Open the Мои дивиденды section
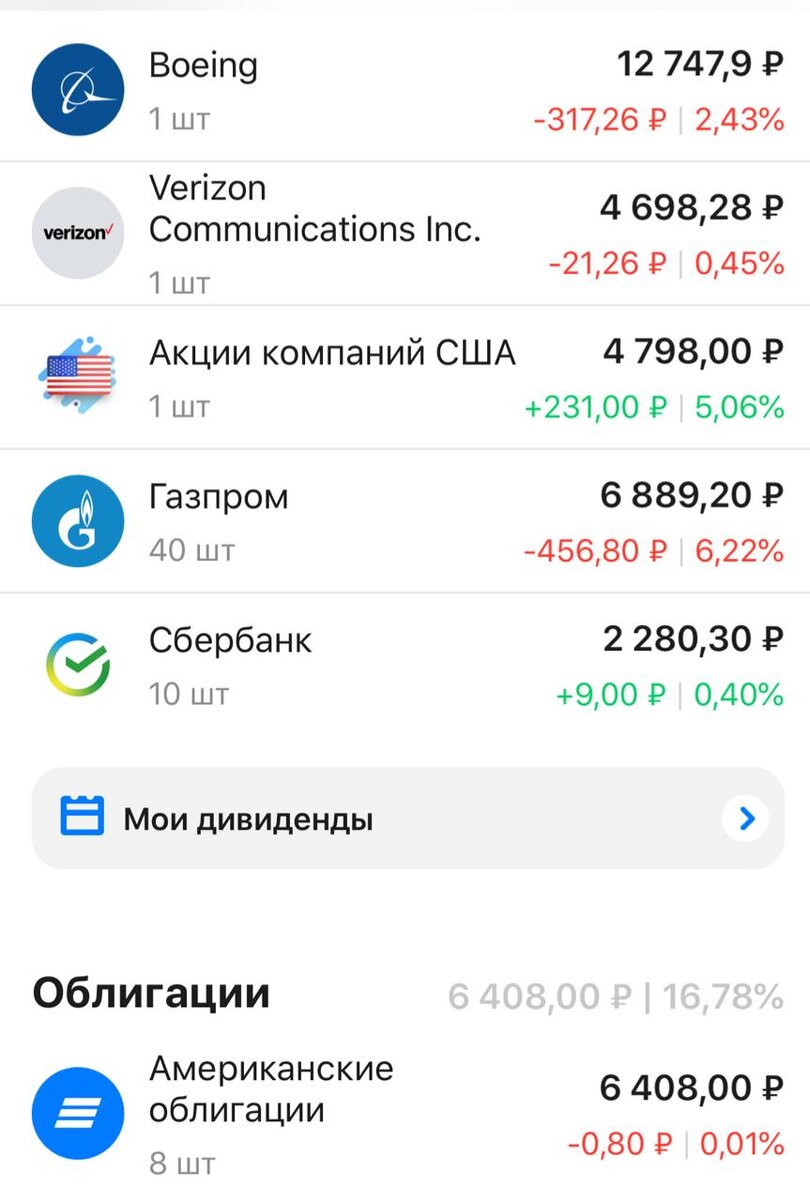 tap(248, 819)
